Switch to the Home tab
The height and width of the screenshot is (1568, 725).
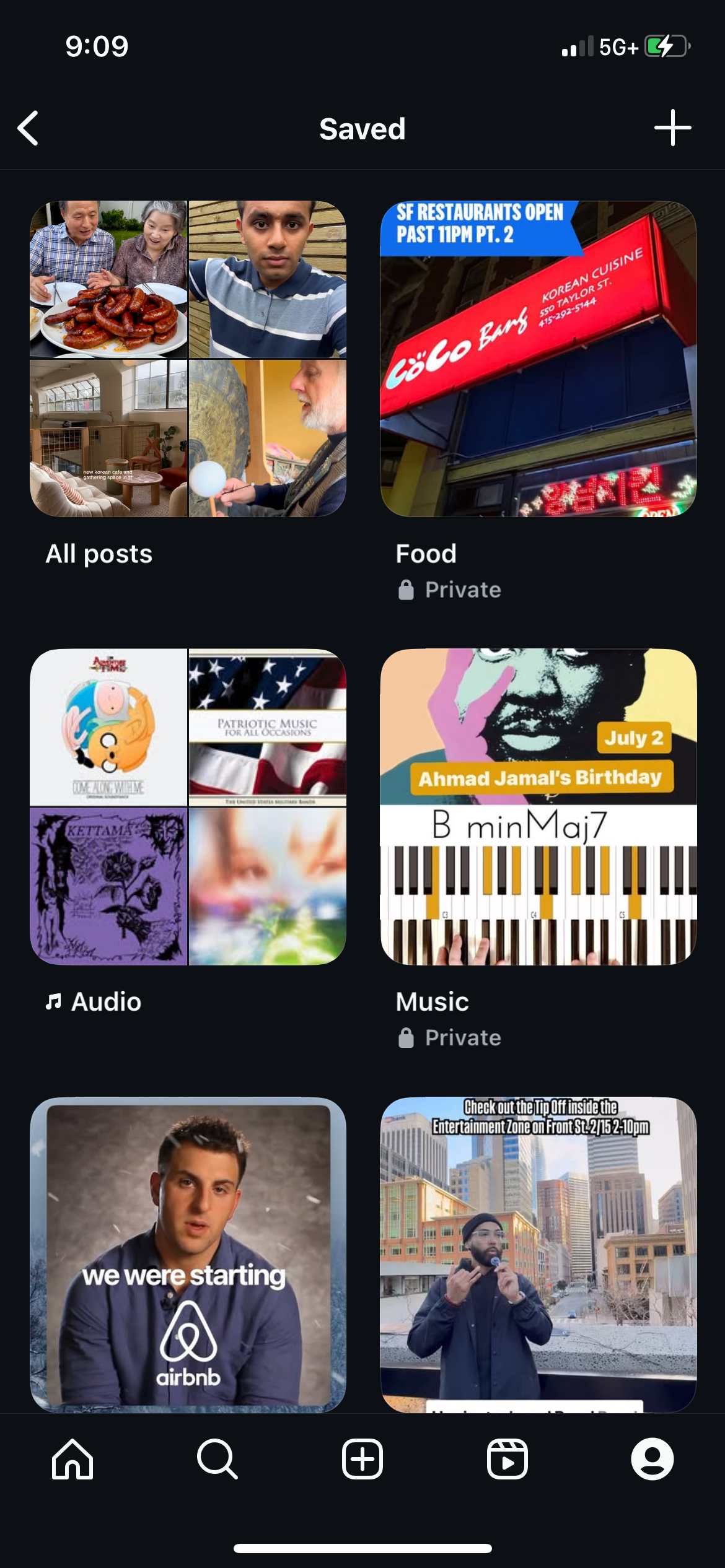tap(72, 1459)
